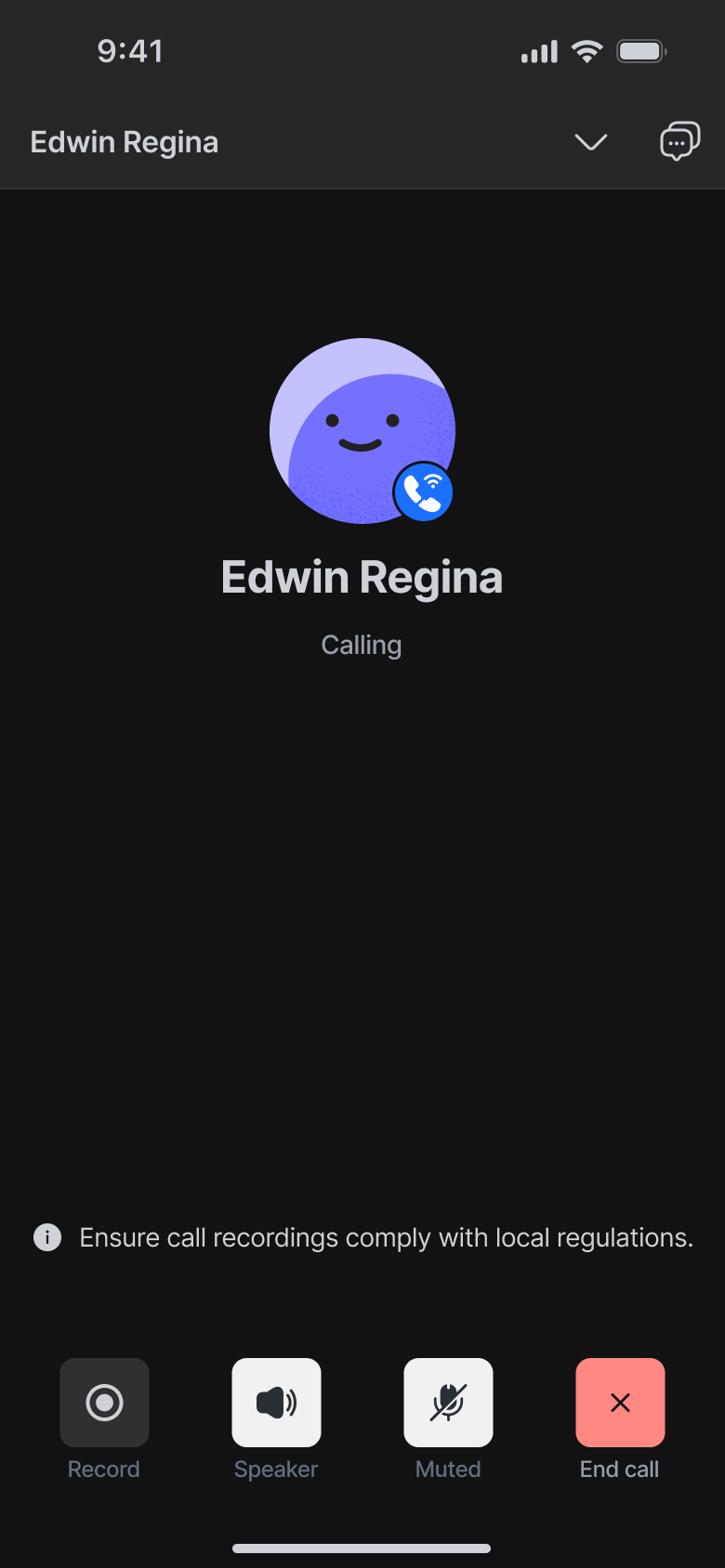End the call with Edwin Regina
The height and width of the screenshot is (1568, 725).
pyautogui.click(x=620, y=1402)
